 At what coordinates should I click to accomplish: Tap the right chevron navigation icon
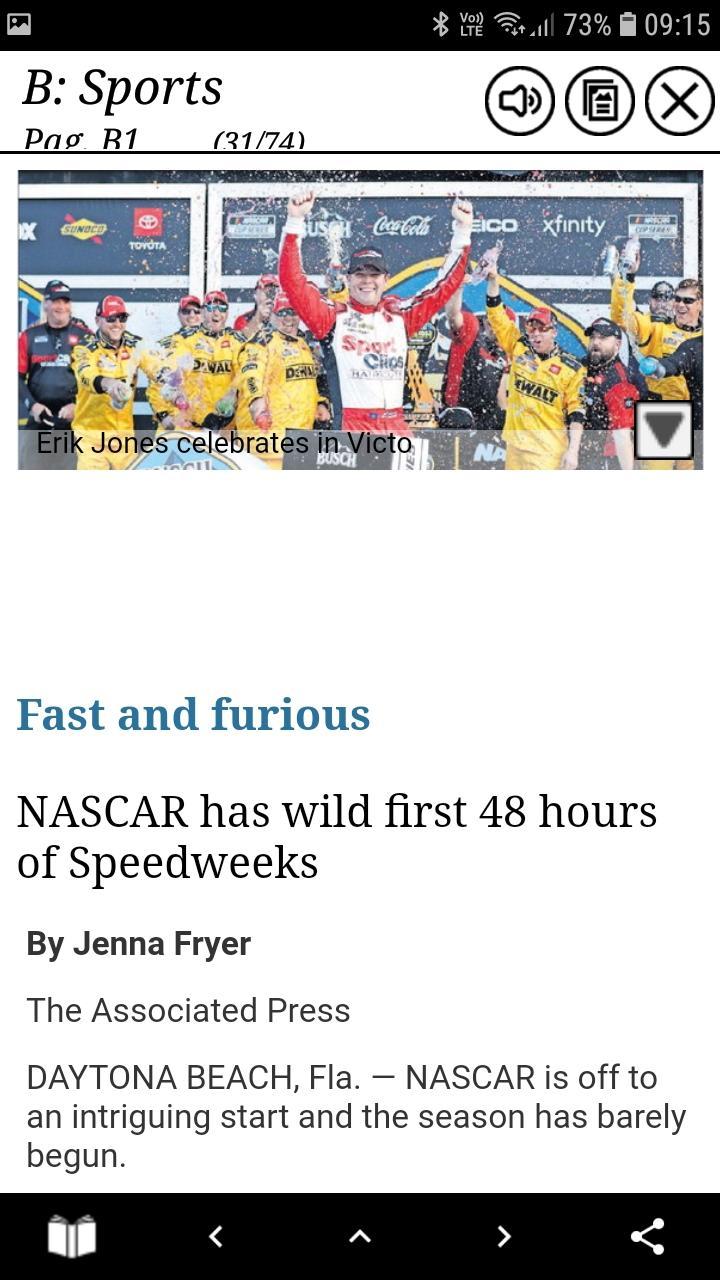[x=503, y=1237]
